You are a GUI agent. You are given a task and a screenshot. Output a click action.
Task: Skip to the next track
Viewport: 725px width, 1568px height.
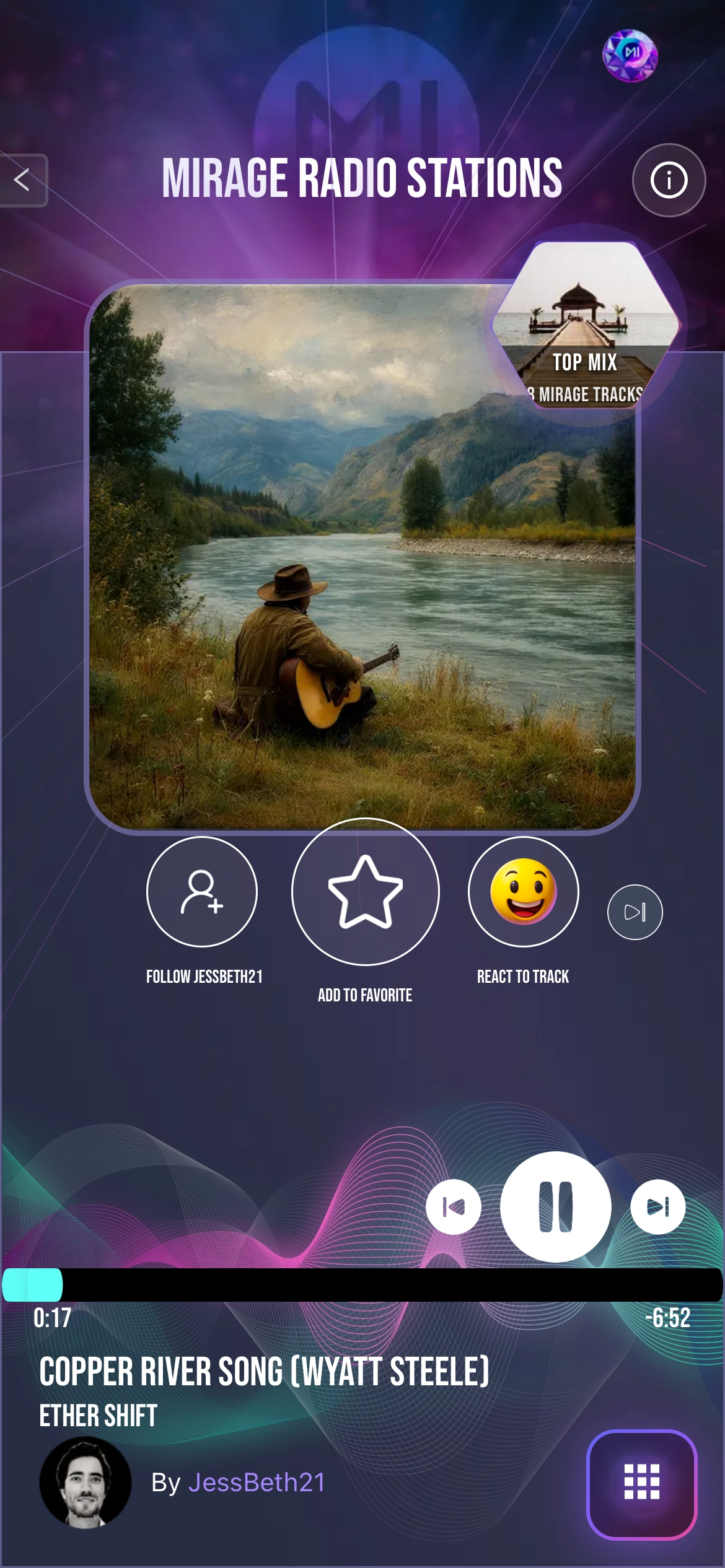(x=657, y=1207)
